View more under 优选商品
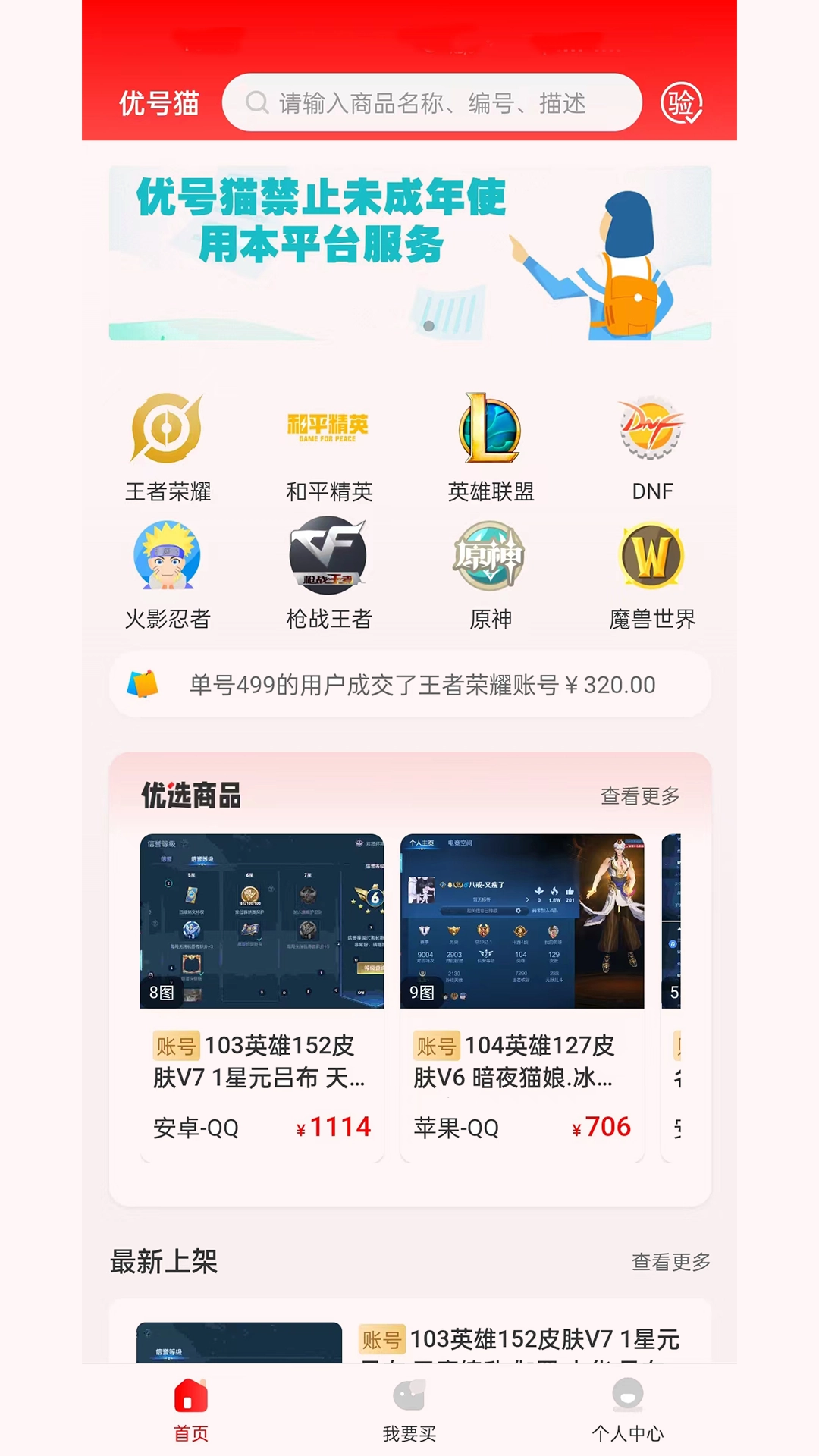Image resolution: width=819 pixels, height=1456 pixels. (x=640, y=795)
